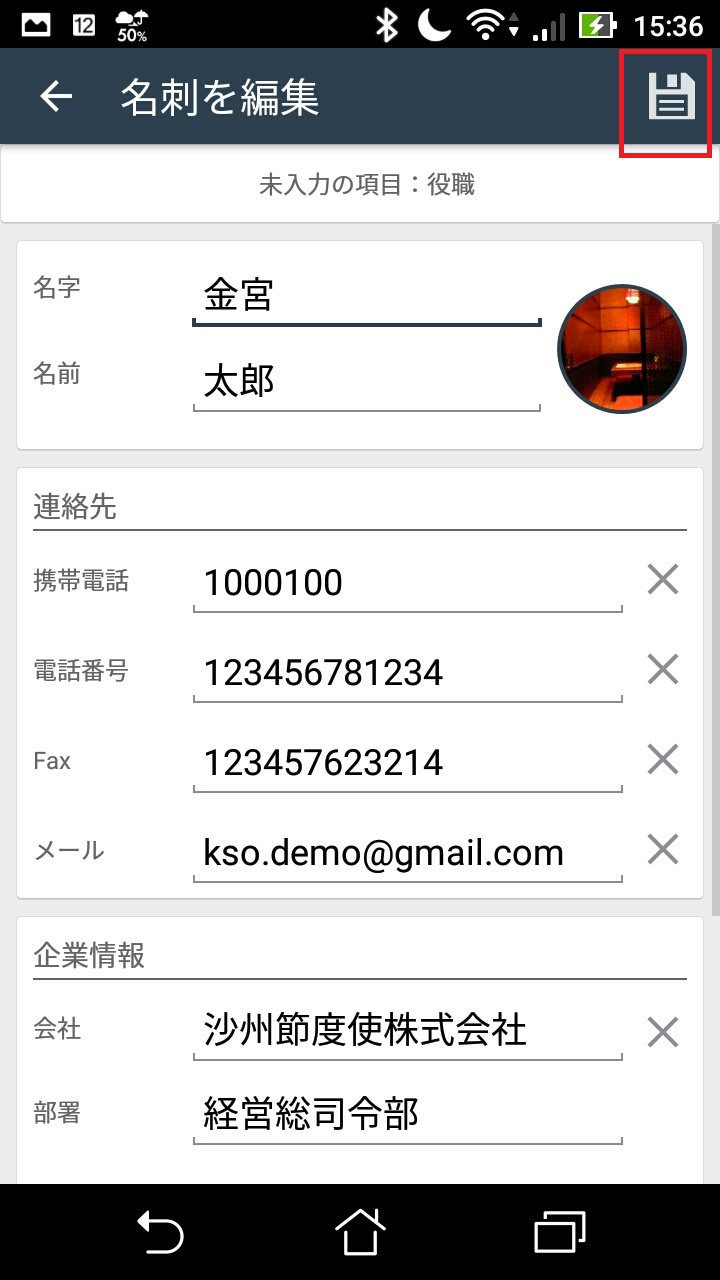
Task: Edit the メール address field
Action: click(x=408, y=853)
